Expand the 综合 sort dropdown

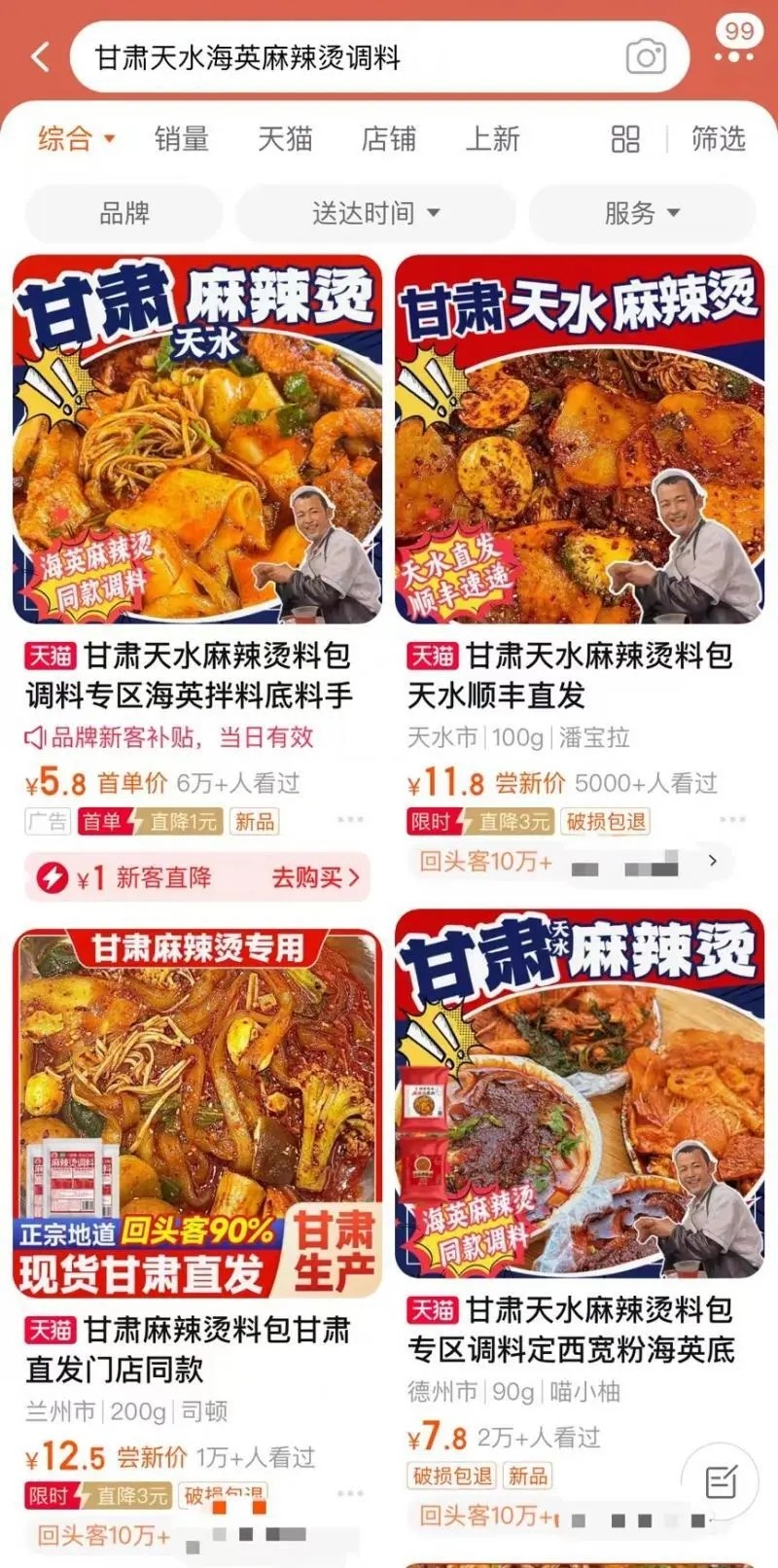tap(76, 139)
